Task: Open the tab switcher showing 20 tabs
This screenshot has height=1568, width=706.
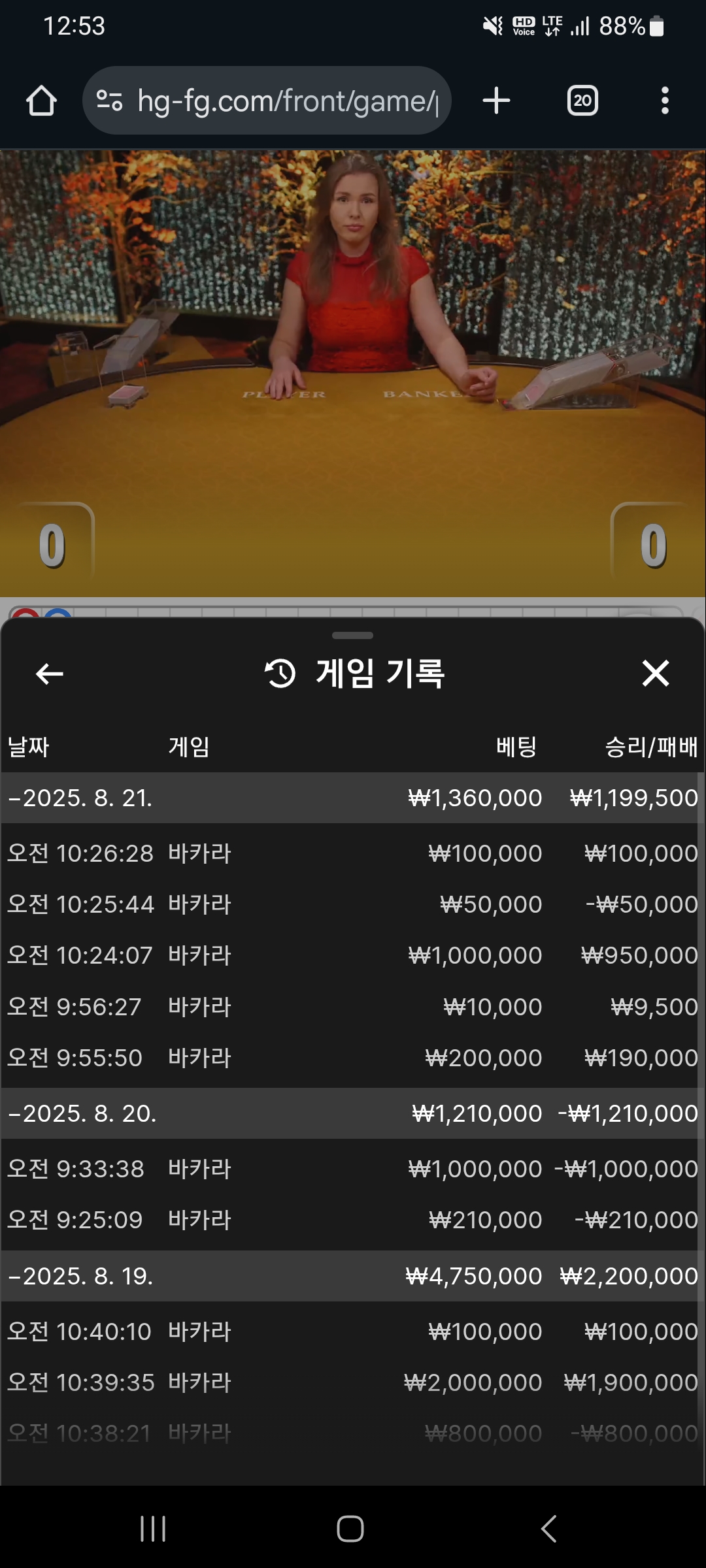Action: click(x=582, y=101)
